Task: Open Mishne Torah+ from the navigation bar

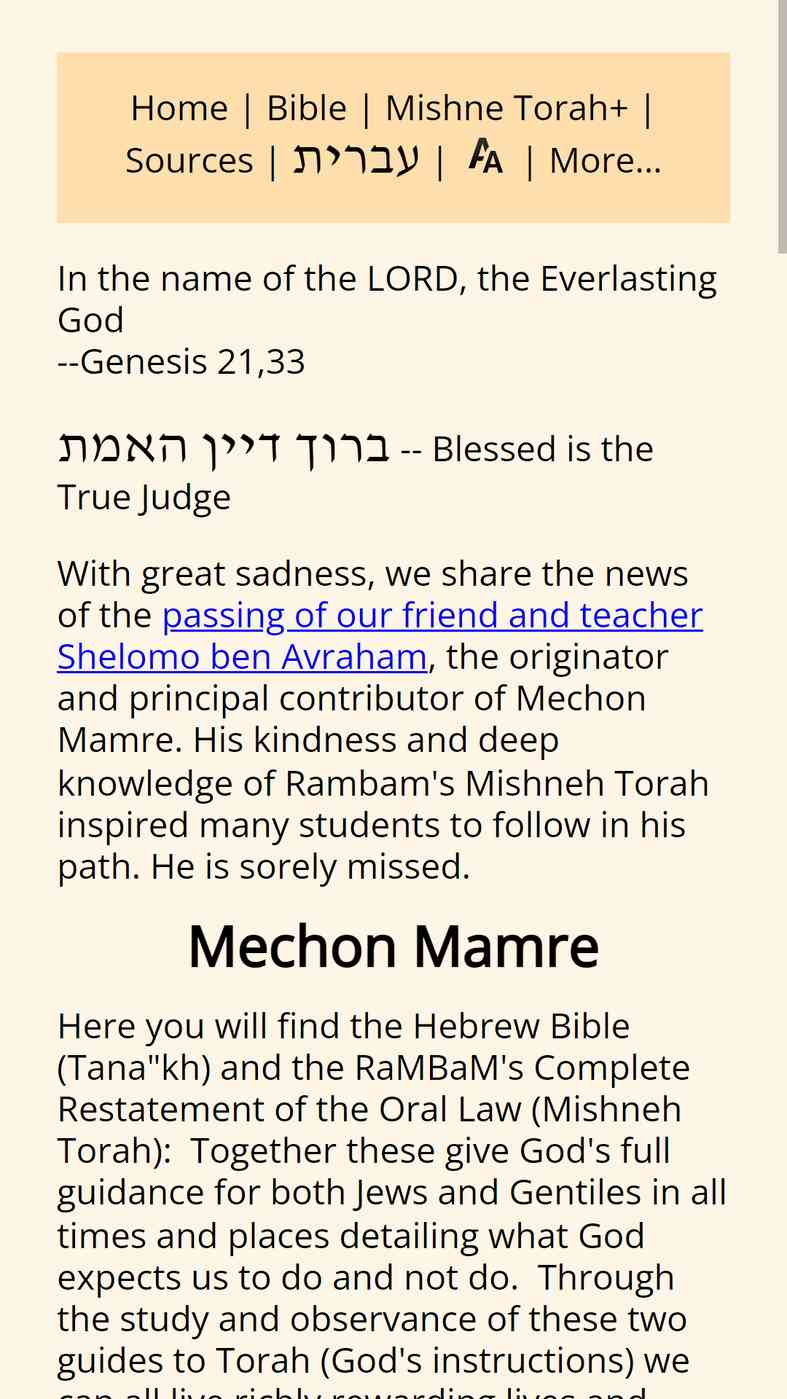Action: click(506, 108)
